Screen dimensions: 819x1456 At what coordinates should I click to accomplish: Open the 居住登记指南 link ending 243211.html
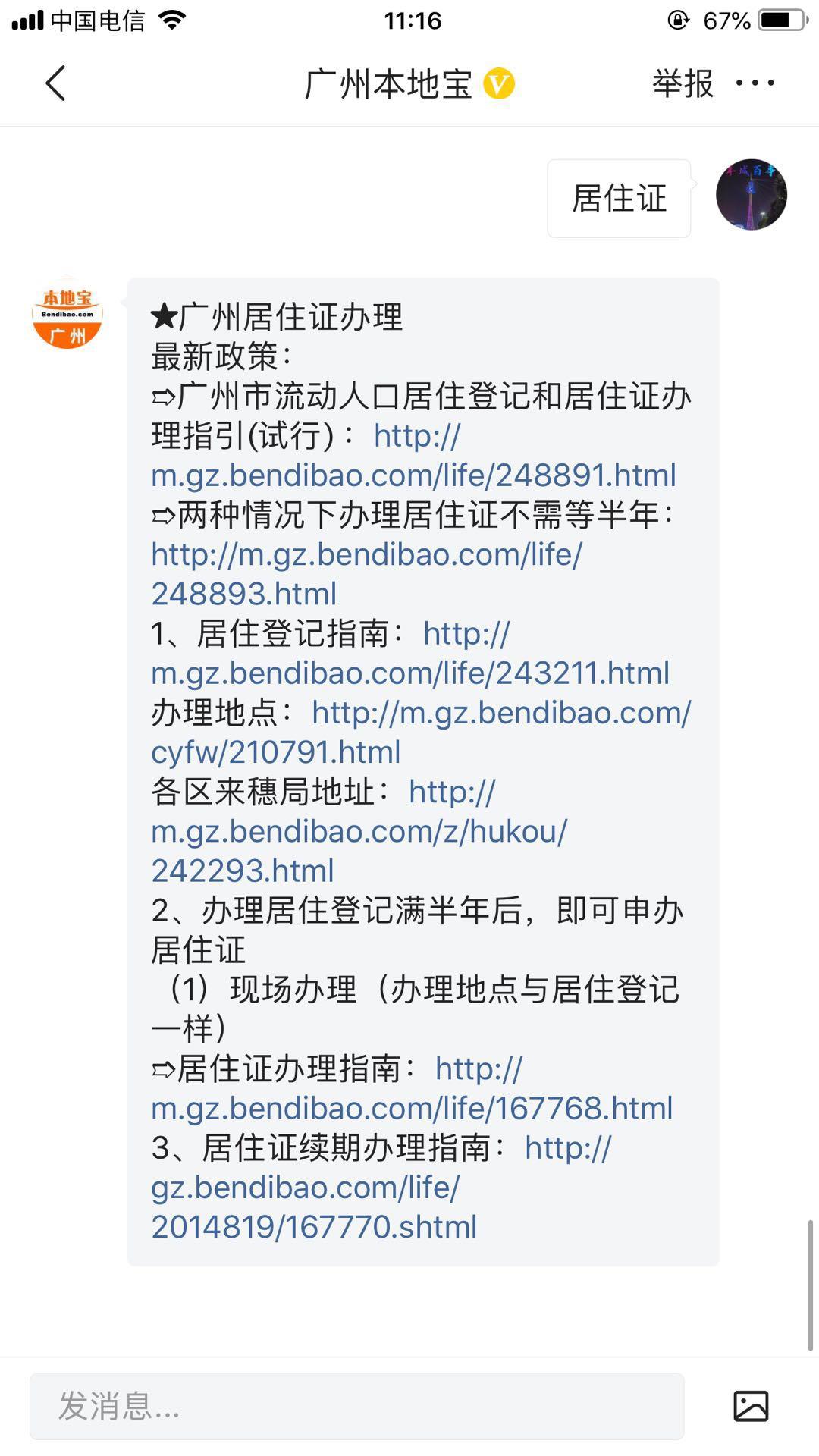pos(409,672)
